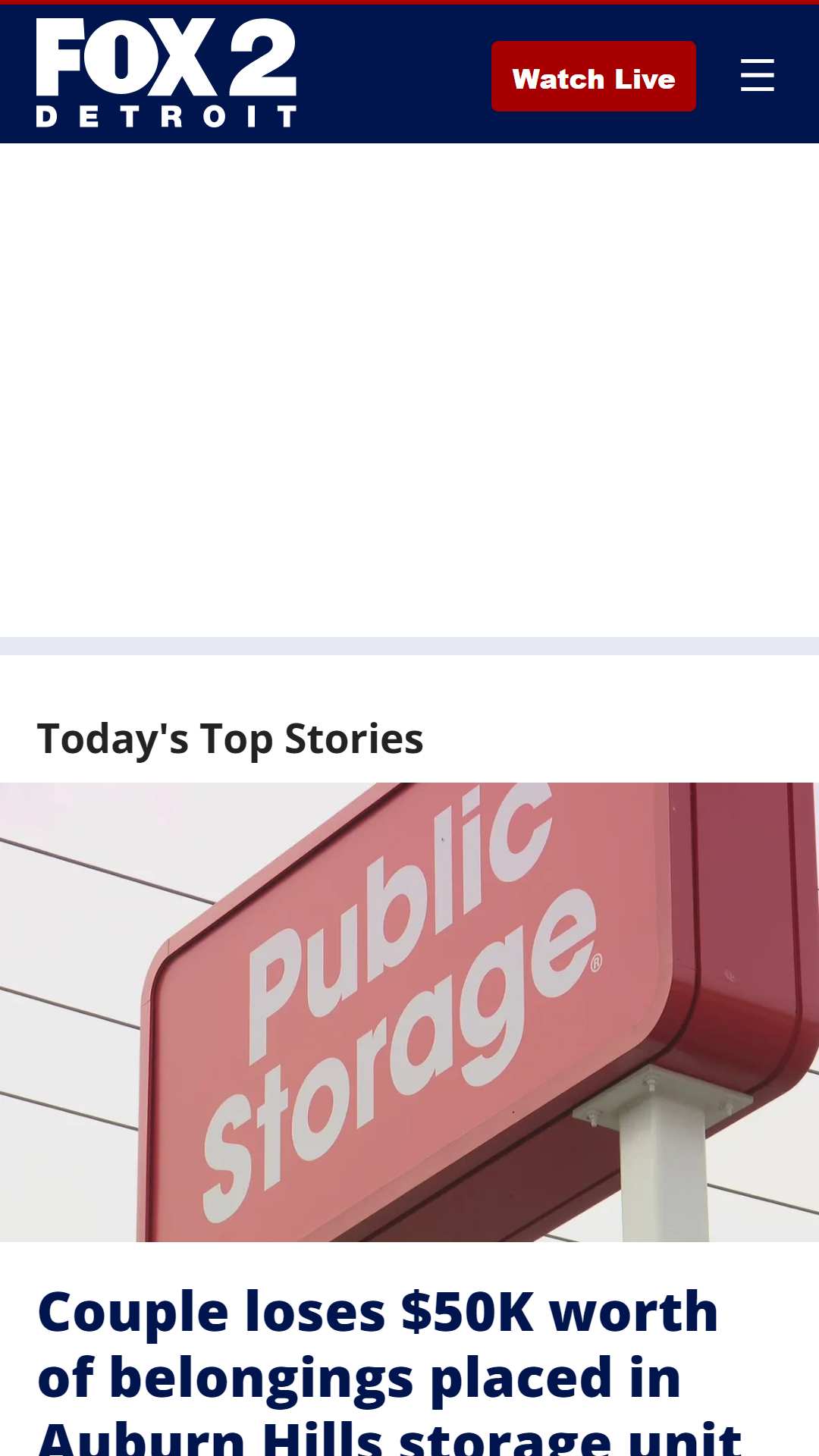Open the hamburger menu
The width and height of the screenshot is (819, 1456).
pos(757,75)
